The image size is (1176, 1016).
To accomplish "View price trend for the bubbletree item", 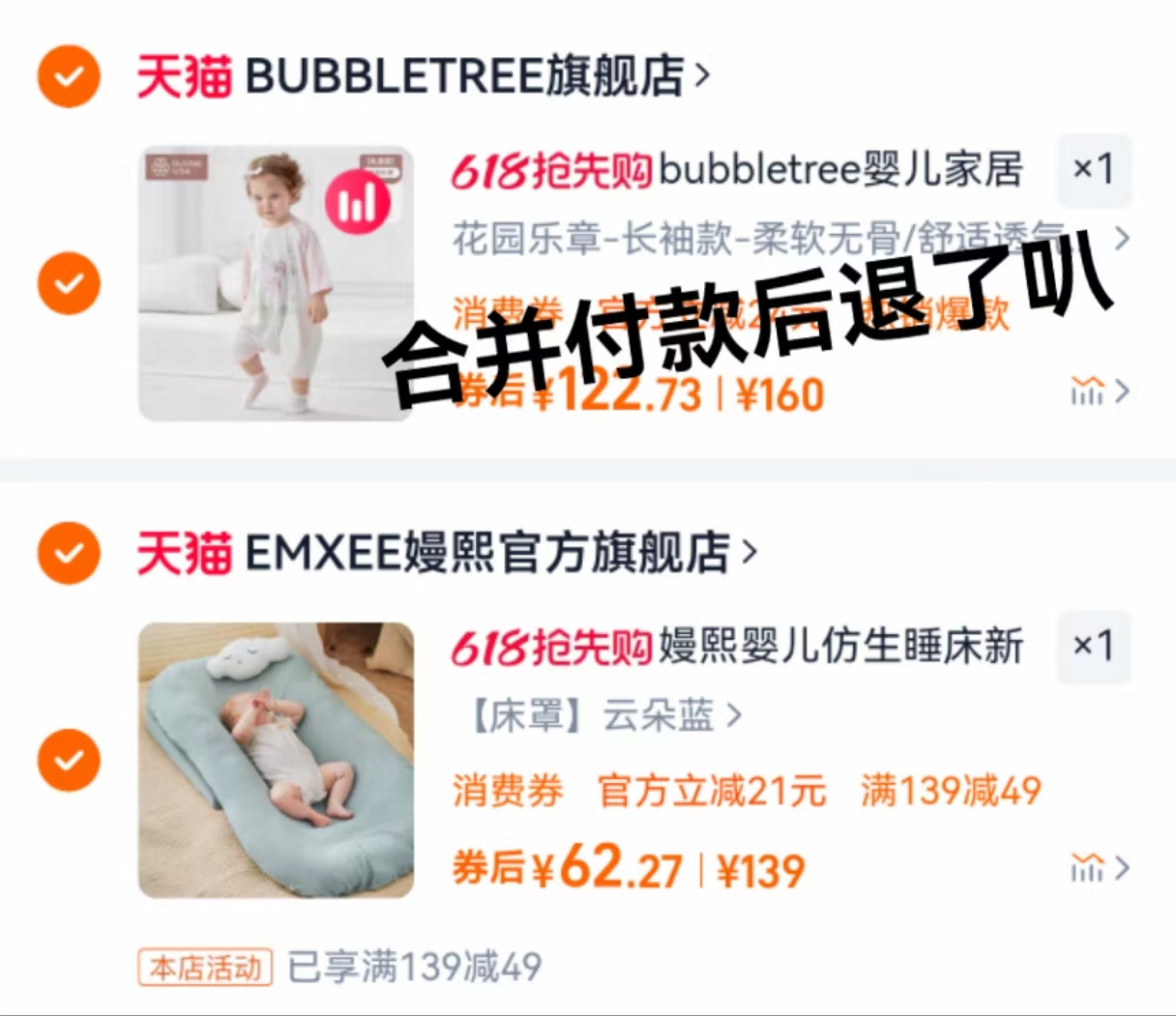I will 1100,392.
